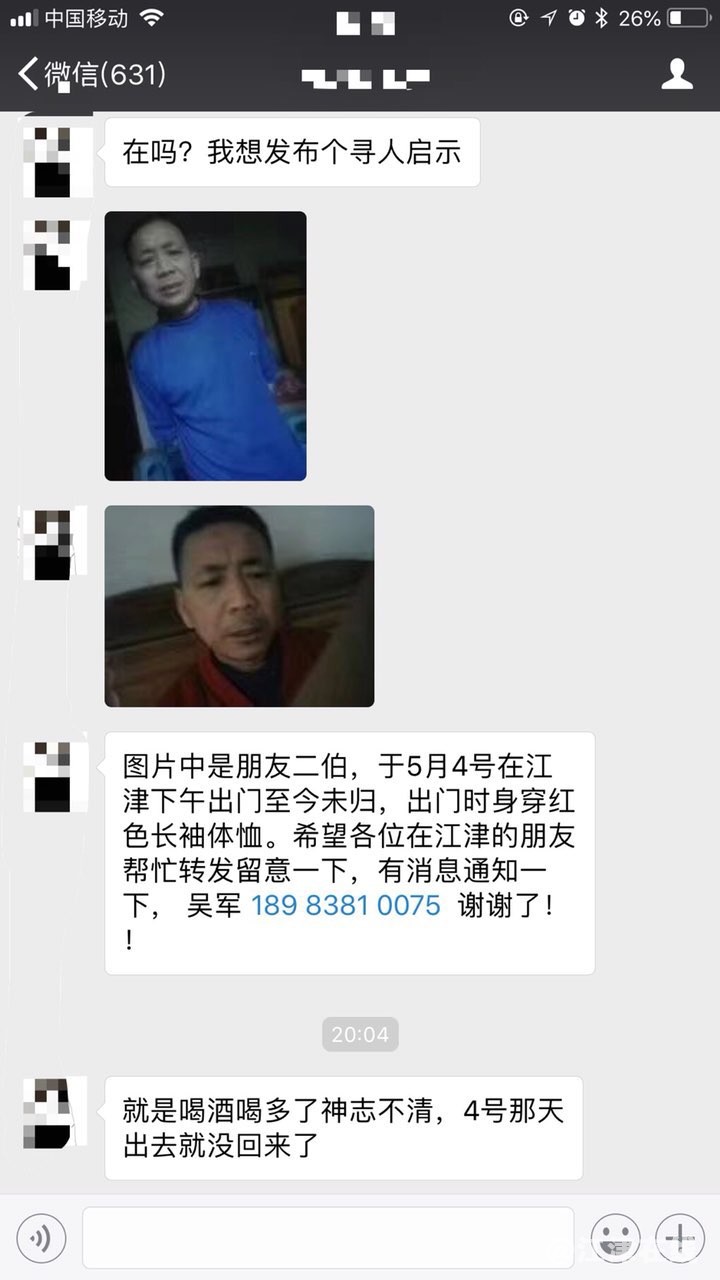Tap the phone number 189 8381 0075
The width and height of the screenshot is (720, 1280).
345,905
